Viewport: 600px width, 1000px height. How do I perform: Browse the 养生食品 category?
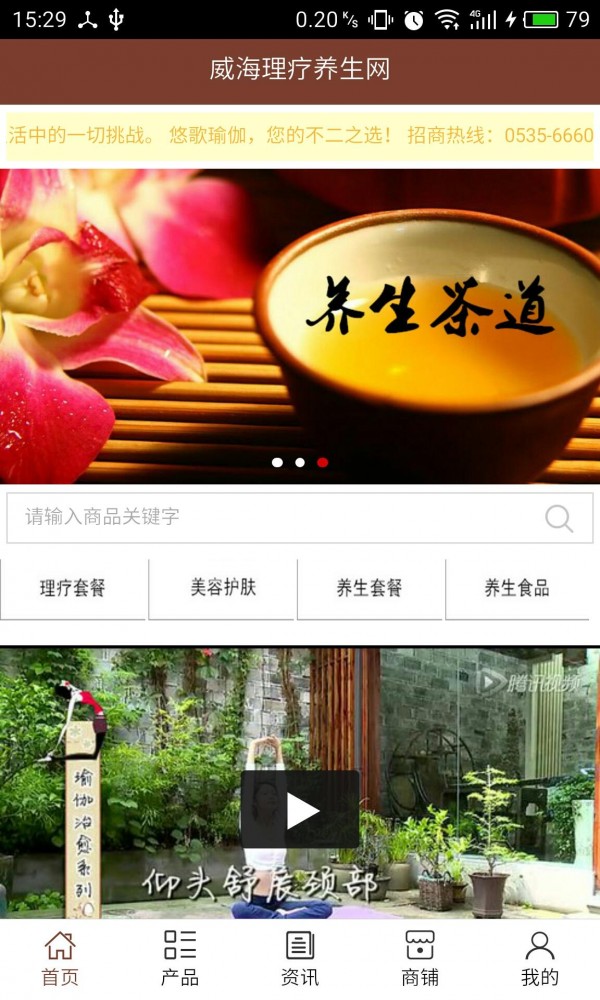coord(518,588)
